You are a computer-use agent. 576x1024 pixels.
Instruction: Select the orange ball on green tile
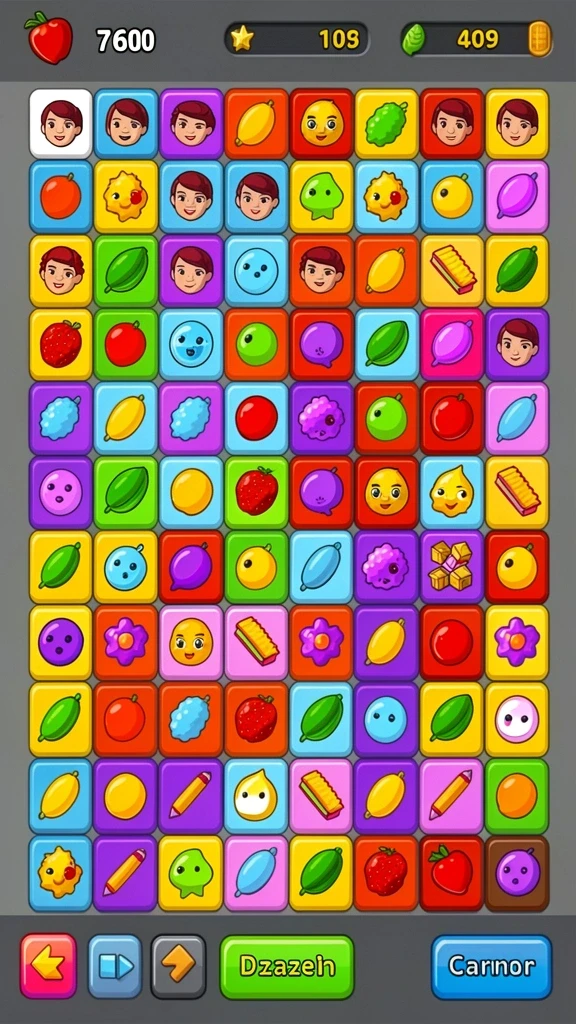tap(517, 795)
